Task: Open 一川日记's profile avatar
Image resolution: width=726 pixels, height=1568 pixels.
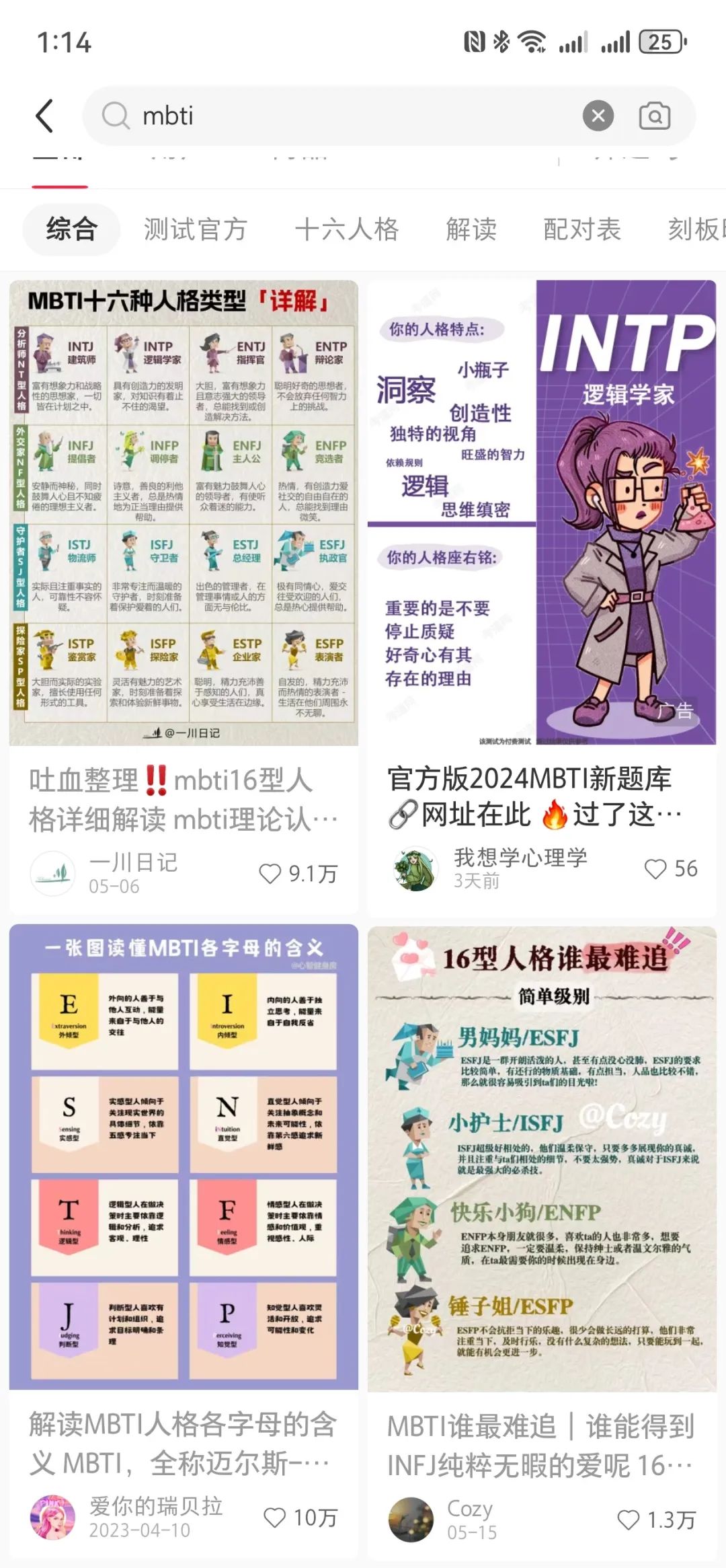Action: [52, 873]
